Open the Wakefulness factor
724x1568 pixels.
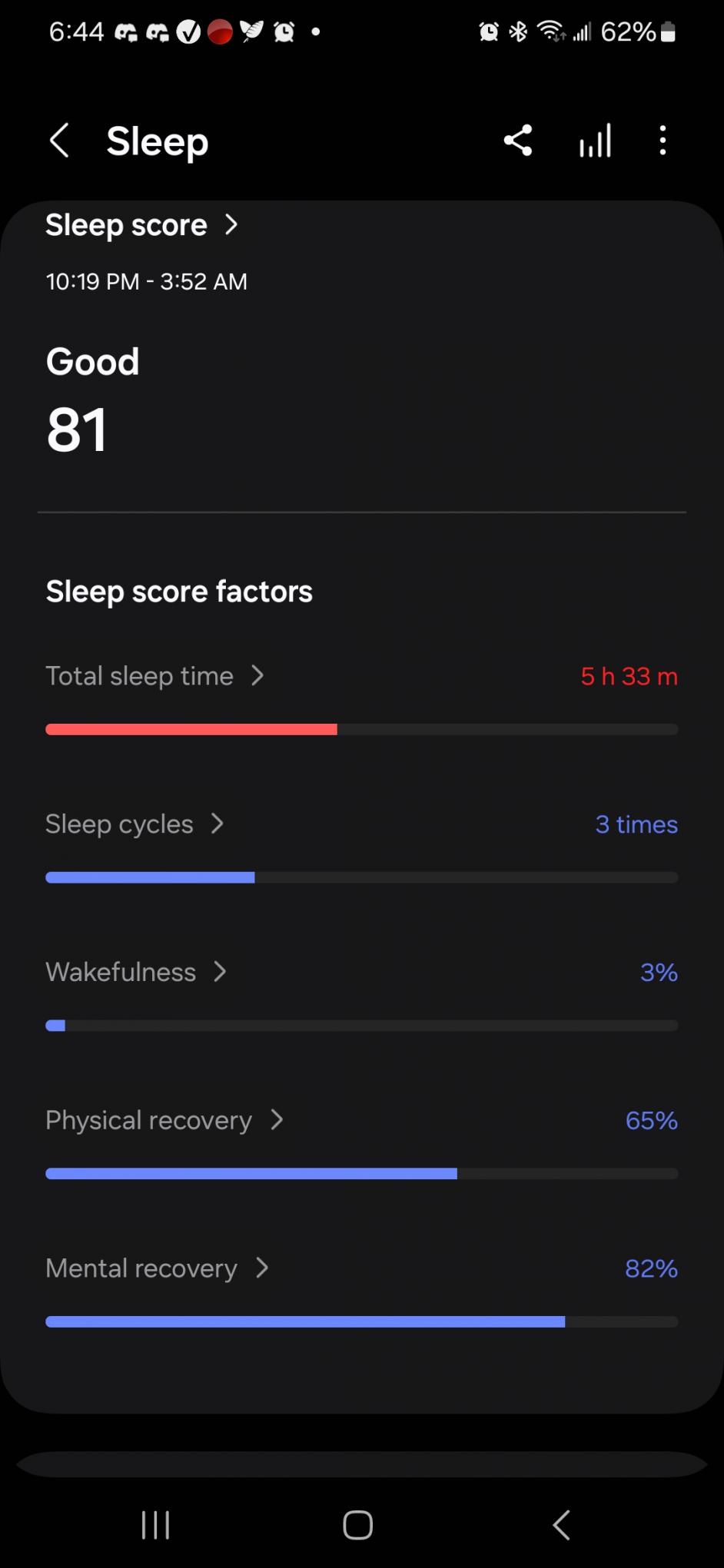click(x=361, y=973)
